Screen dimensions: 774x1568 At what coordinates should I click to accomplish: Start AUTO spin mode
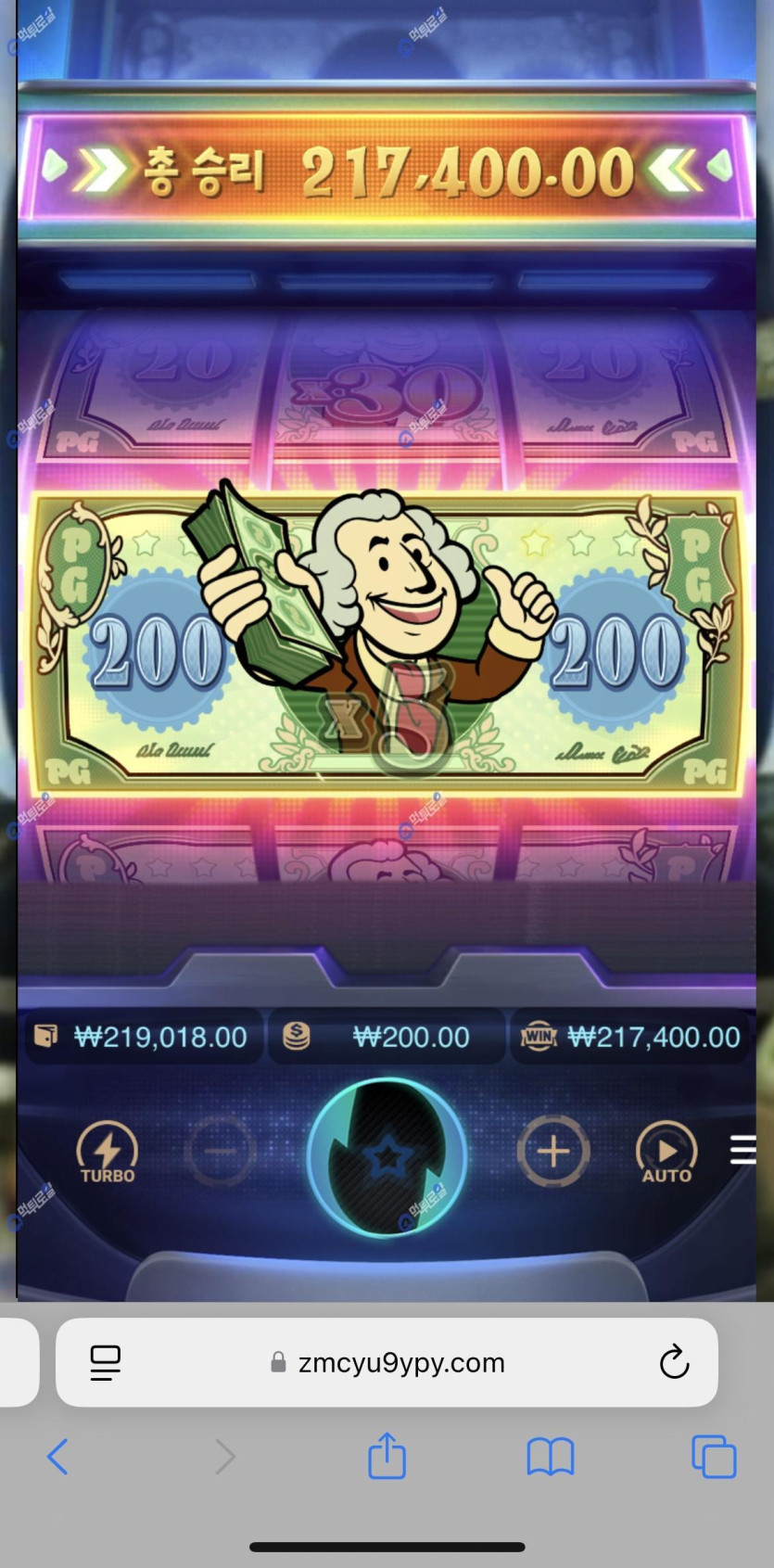666,1153
